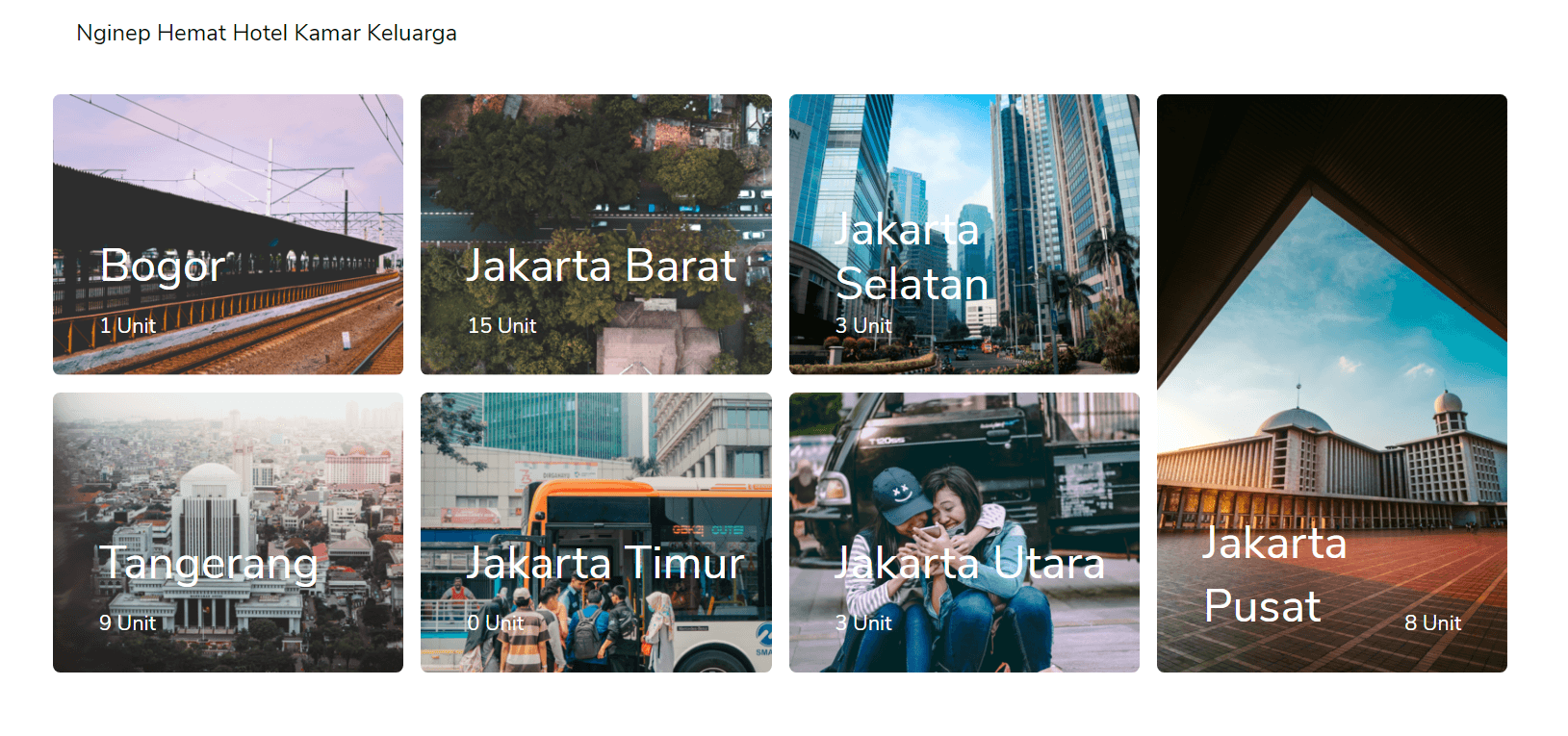Open the Bogor location card
The image size is (1568, 736).
click(x=228, y=234)
